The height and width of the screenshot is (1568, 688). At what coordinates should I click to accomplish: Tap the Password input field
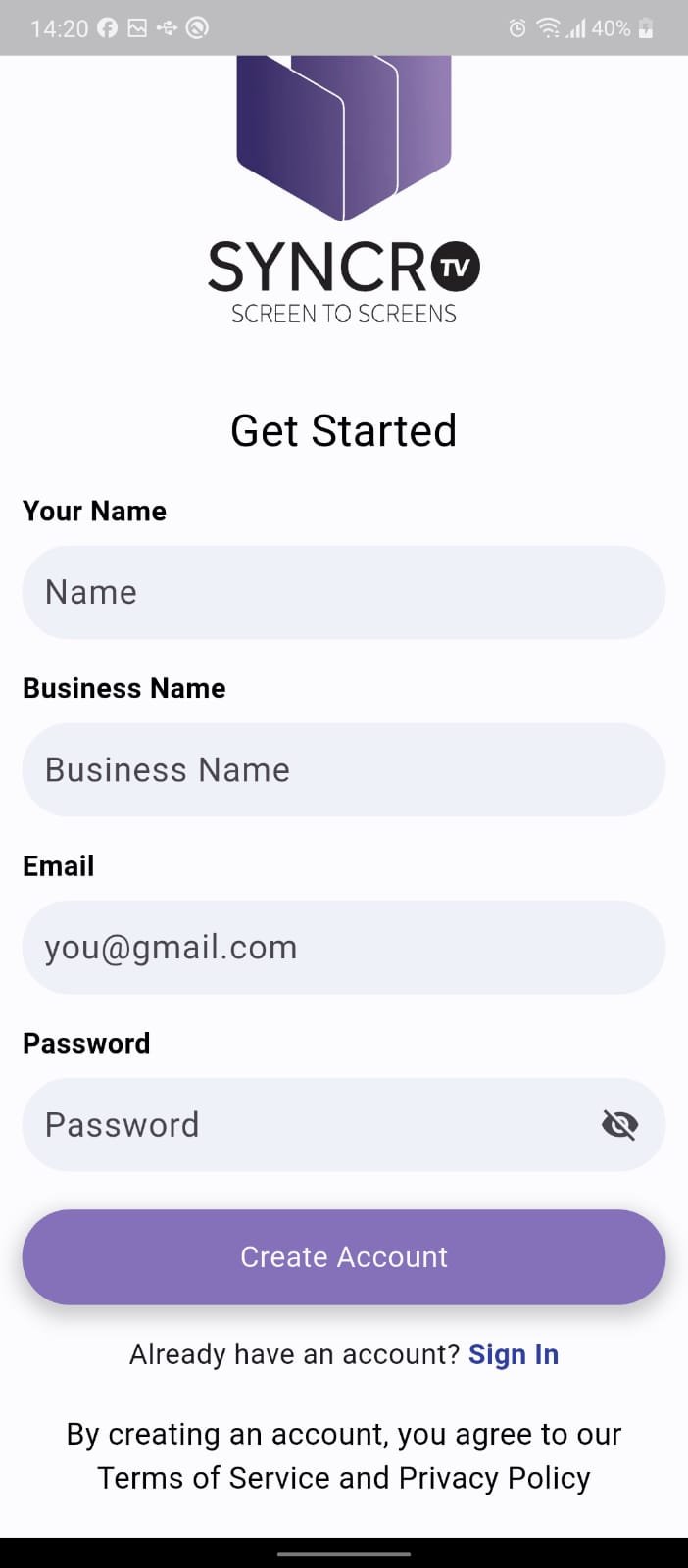(x=304, y=1124)
